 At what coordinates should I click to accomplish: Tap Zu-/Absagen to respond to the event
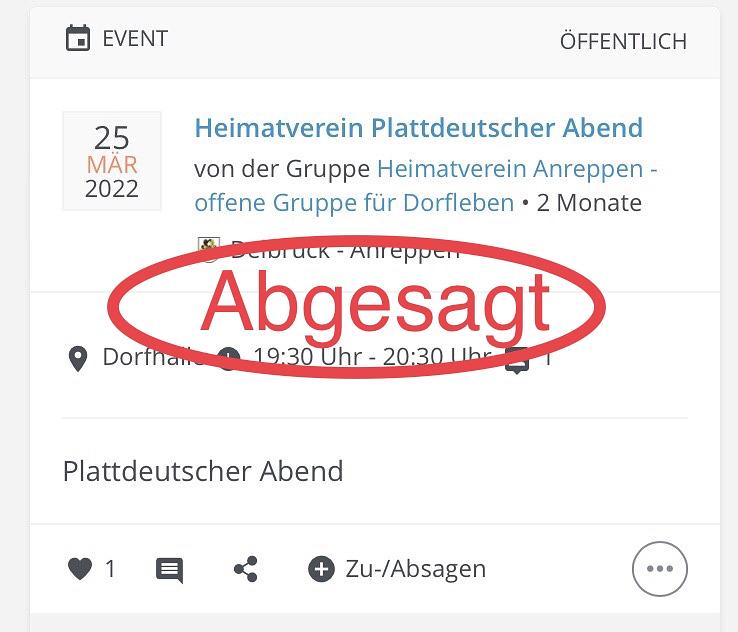[x=397, y=569]
